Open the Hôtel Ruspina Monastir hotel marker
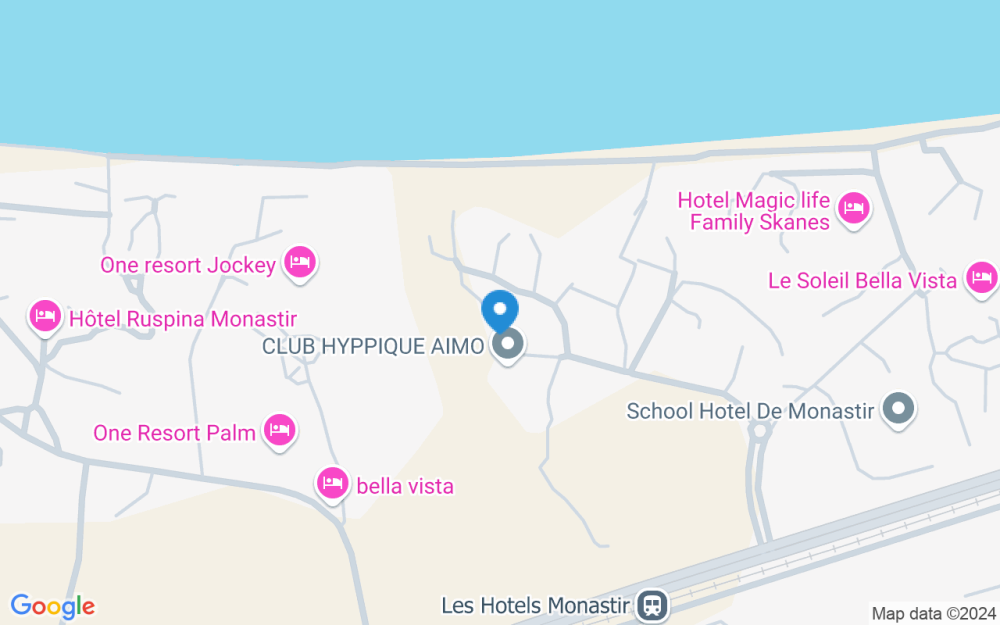The width and height of the screenshot is (1000, 625). point(44,318)
